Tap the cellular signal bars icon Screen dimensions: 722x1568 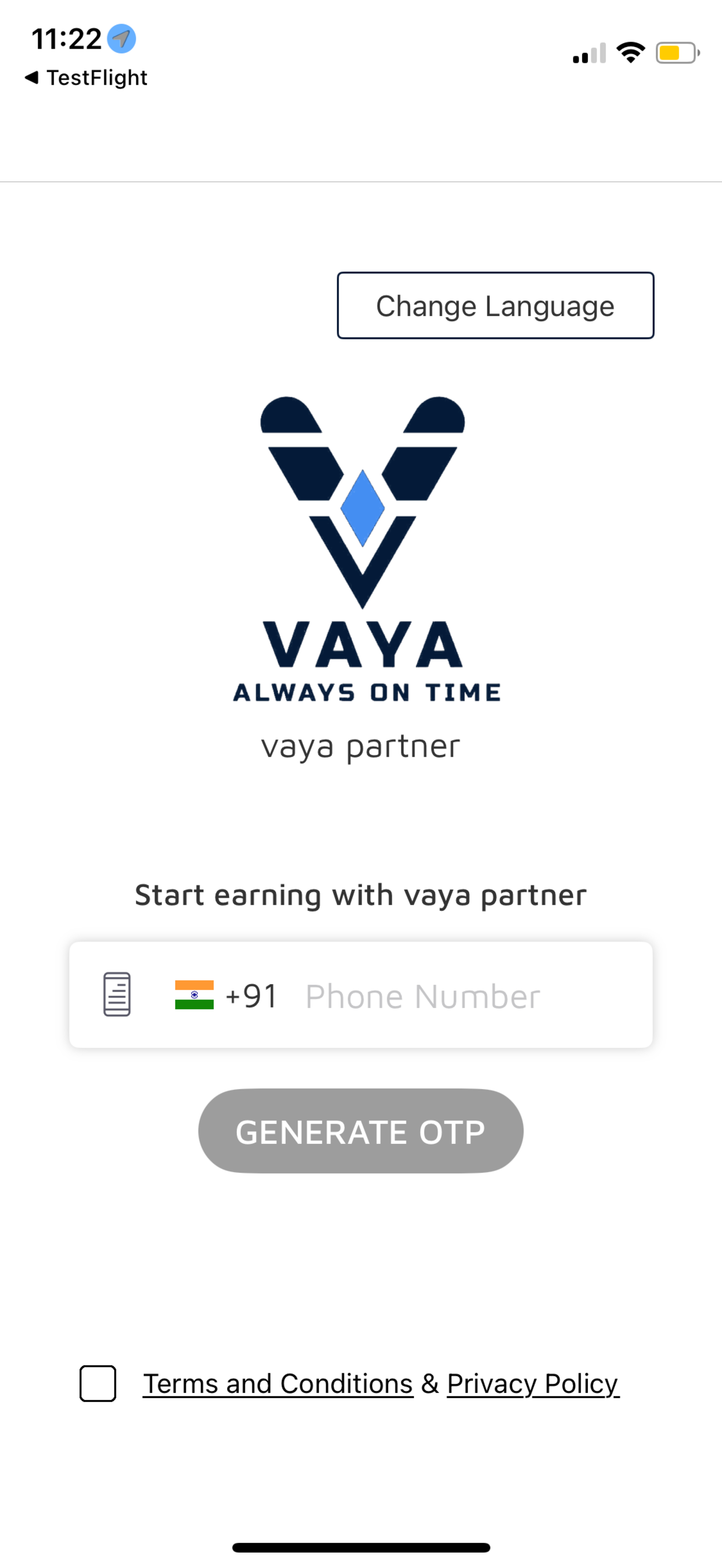[x=589, y=54]
